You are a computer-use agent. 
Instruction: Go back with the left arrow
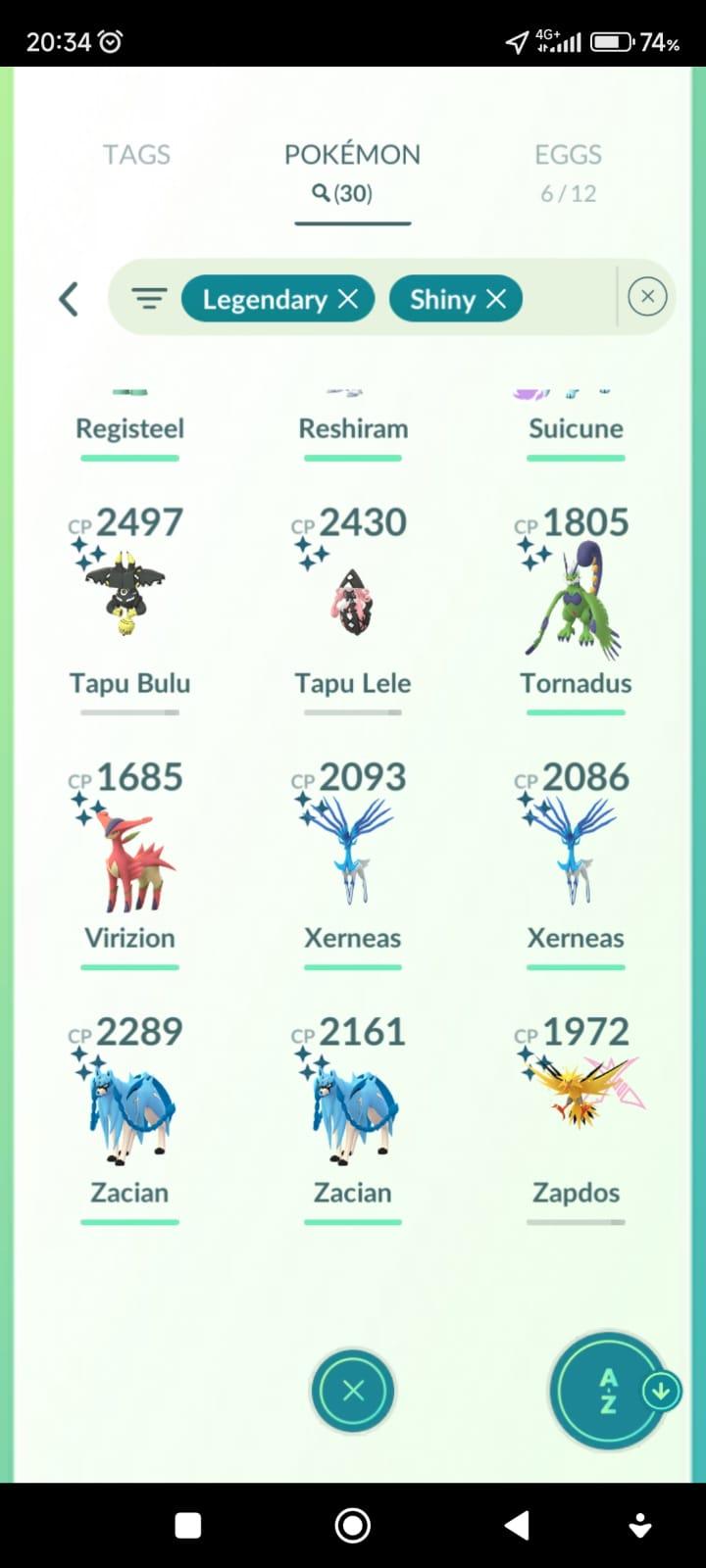[x=68, y=299]
